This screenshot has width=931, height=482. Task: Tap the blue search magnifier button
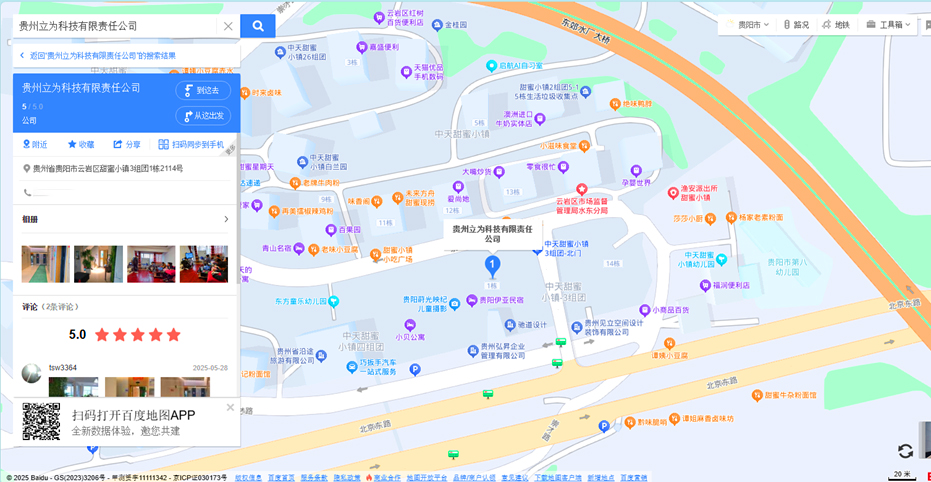(258, 26)
